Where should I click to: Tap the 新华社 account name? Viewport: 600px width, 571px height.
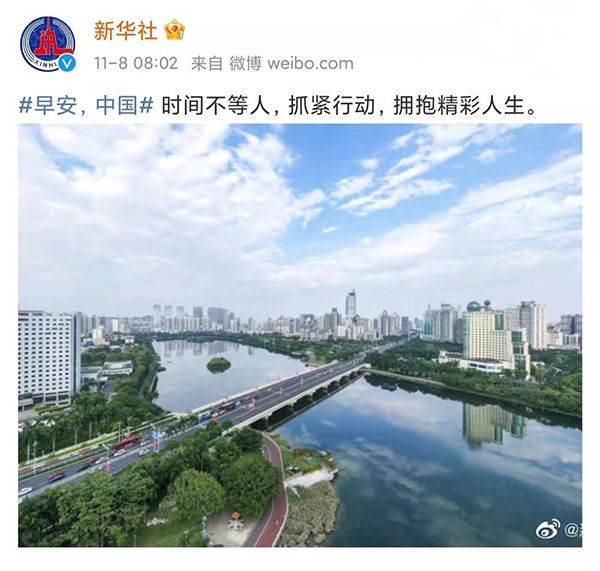(x=125, y=31)
